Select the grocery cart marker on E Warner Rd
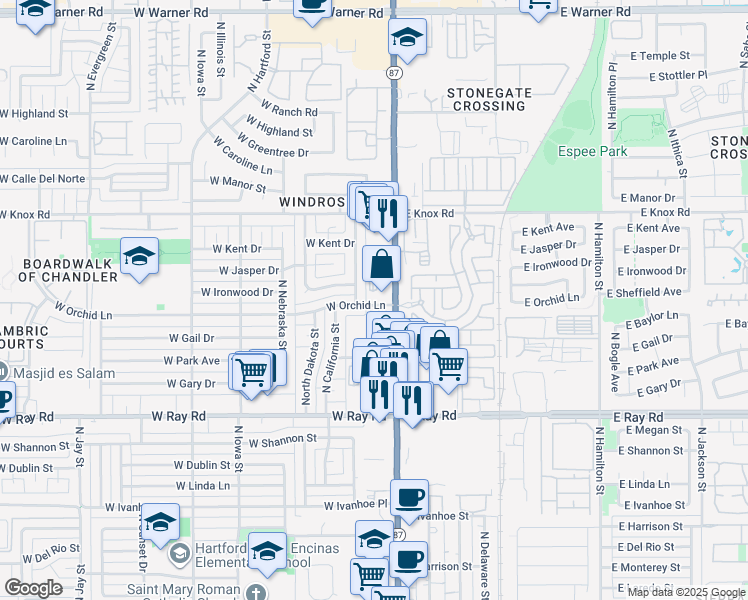This screenshot has width=748, height=600. 539,5
